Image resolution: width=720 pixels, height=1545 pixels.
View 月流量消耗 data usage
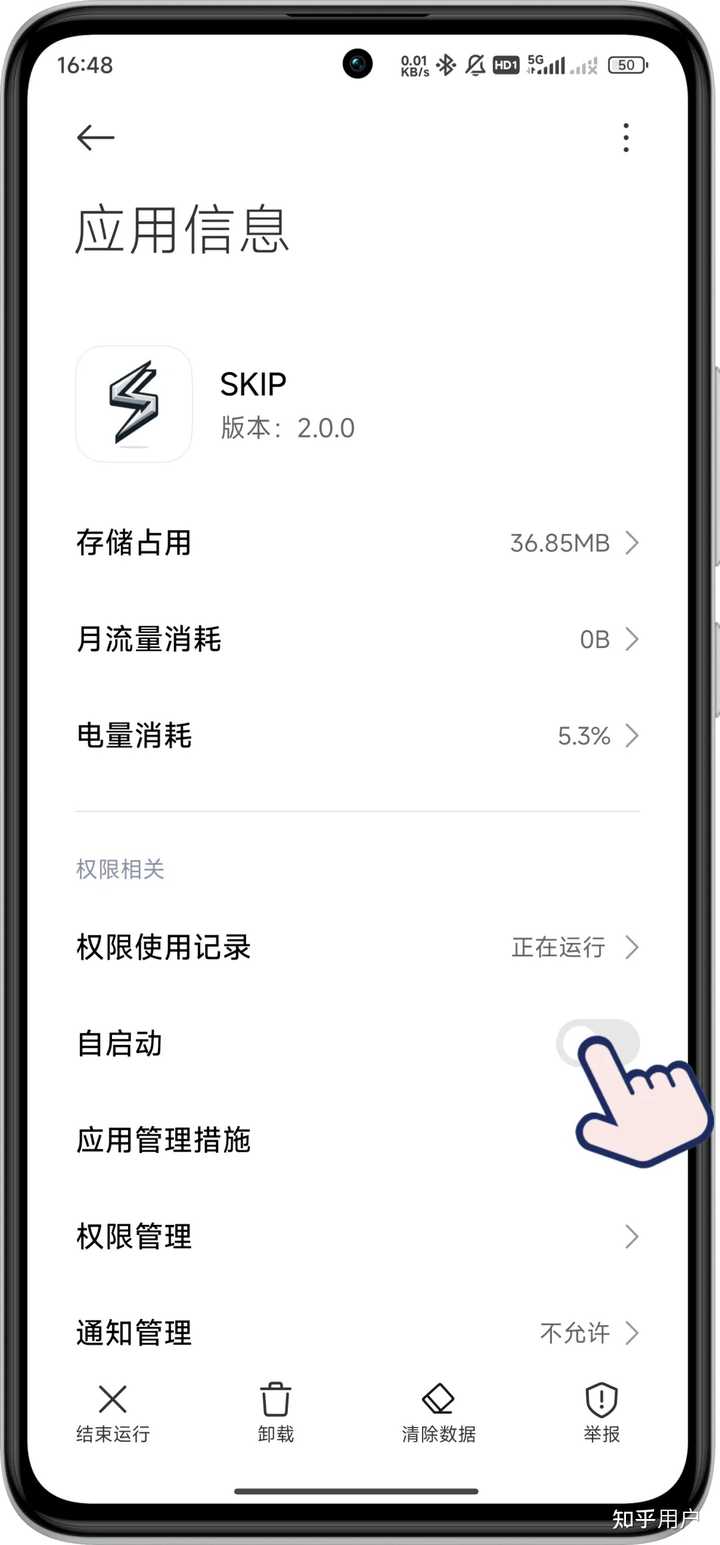click(357, 639)
